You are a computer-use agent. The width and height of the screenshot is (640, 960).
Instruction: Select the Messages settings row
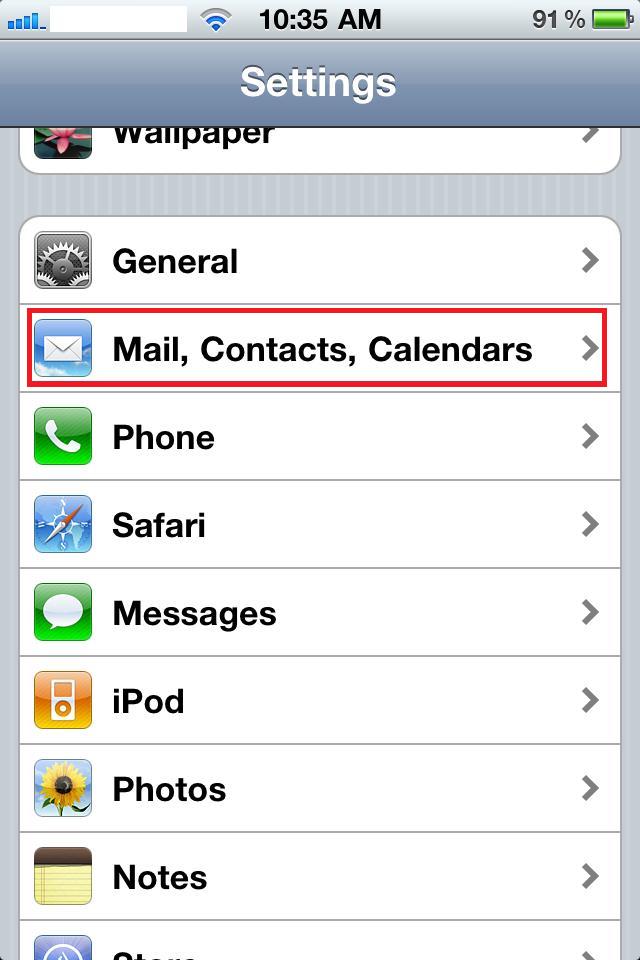(x=320, y=613)
